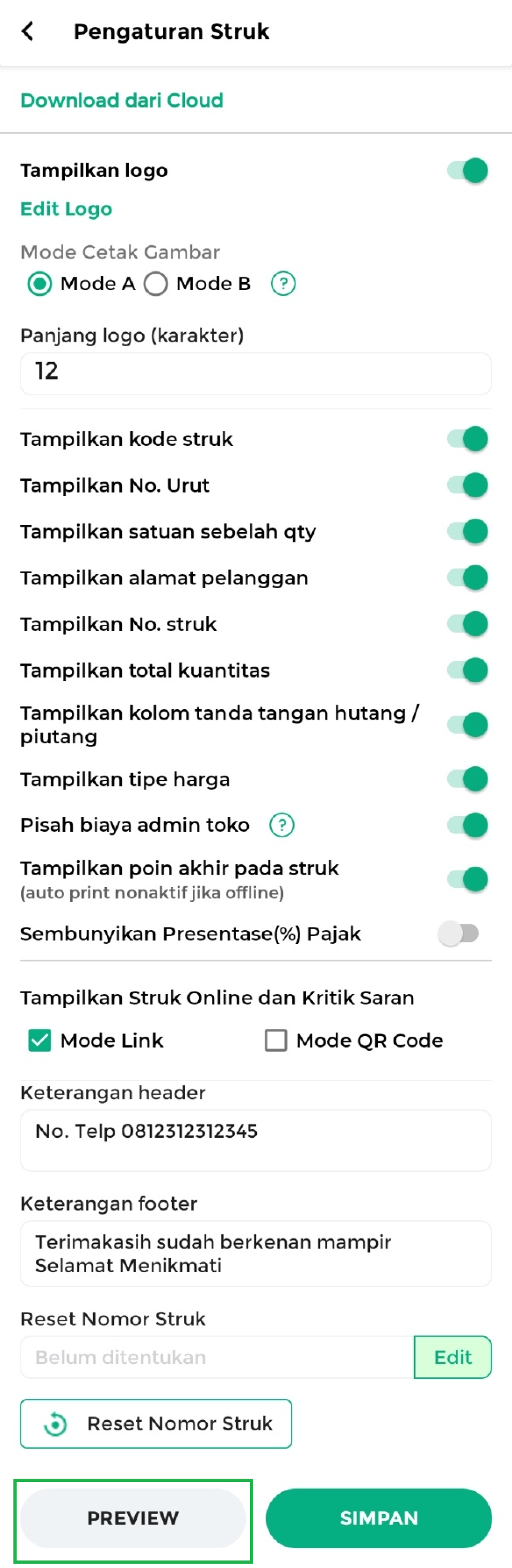Open help icon next to Mode B

point(283,283)
